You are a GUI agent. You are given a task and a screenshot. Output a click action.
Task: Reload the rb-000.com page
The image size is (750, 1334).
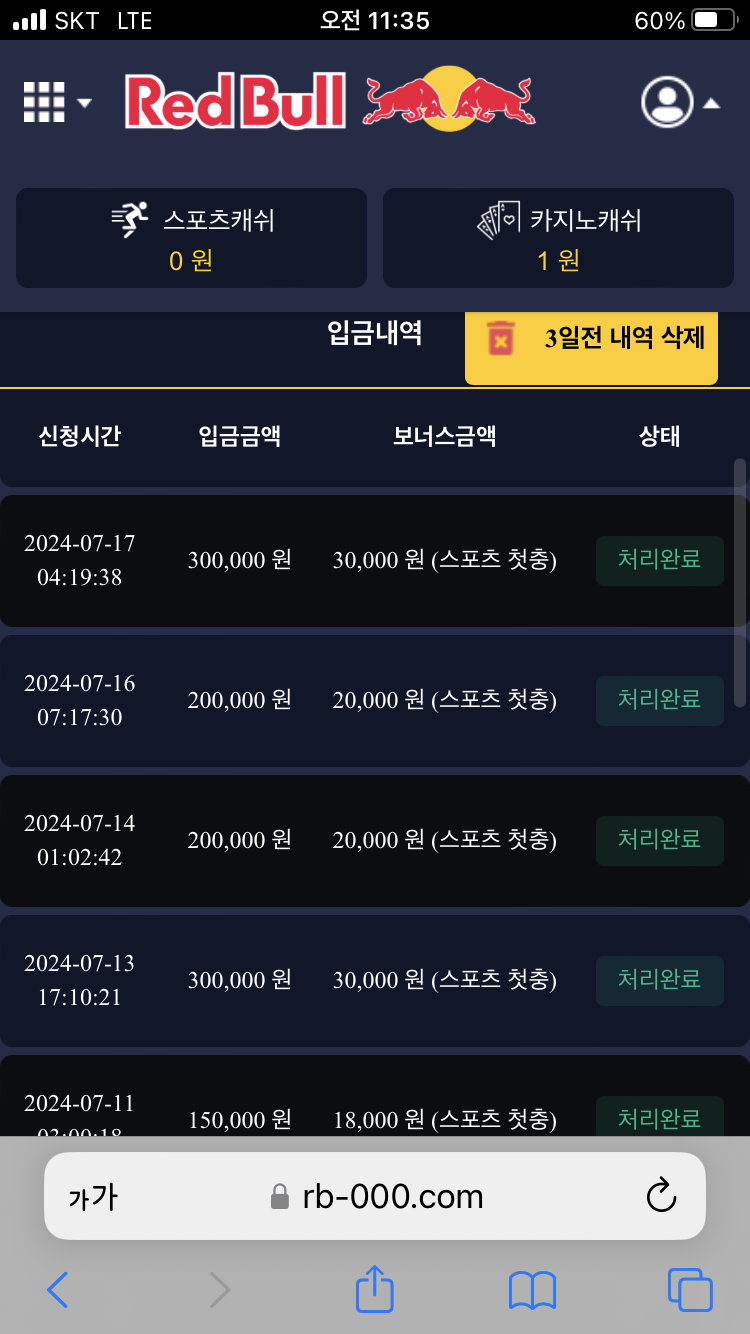[x=661, y=1196]
